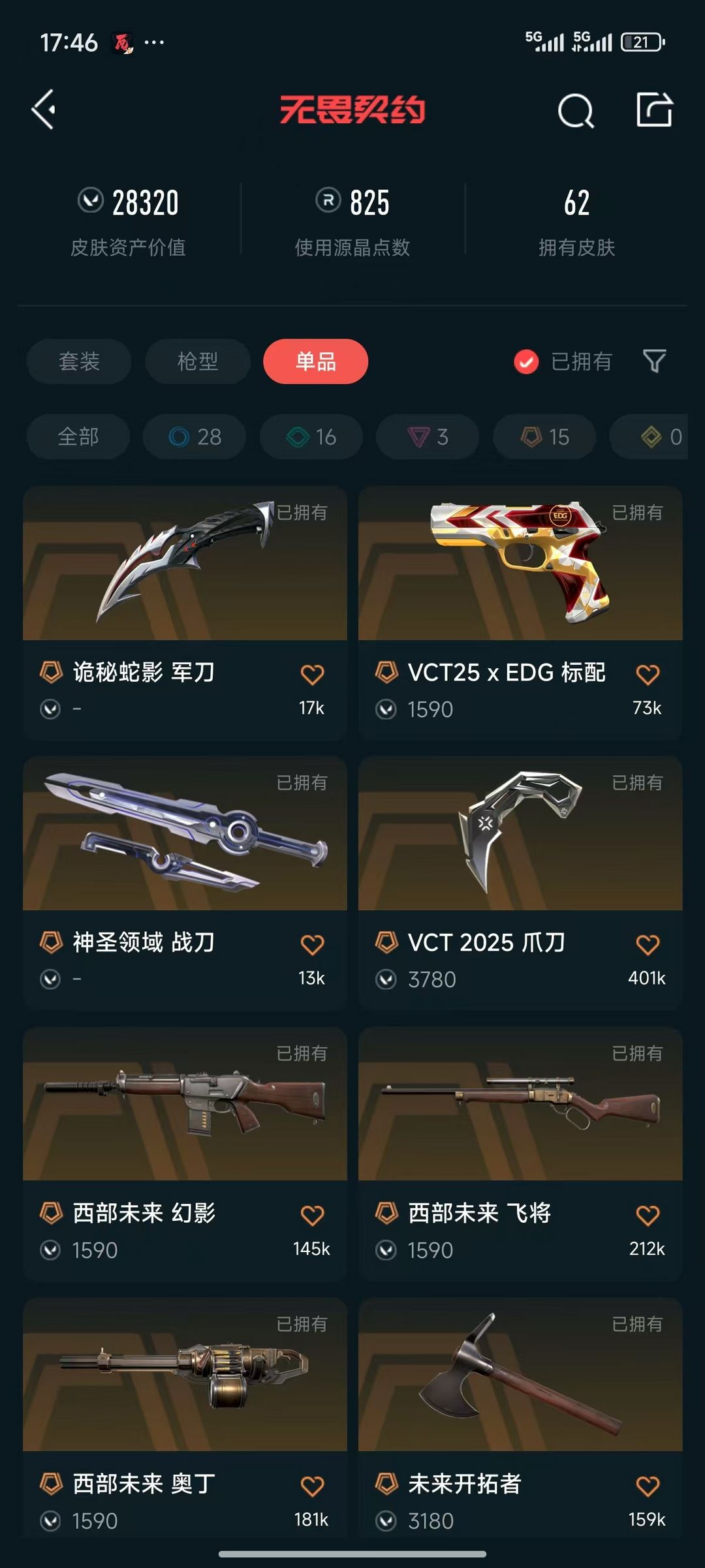
Task: Filter by the rarity chip showing 15
Action: 544,437
